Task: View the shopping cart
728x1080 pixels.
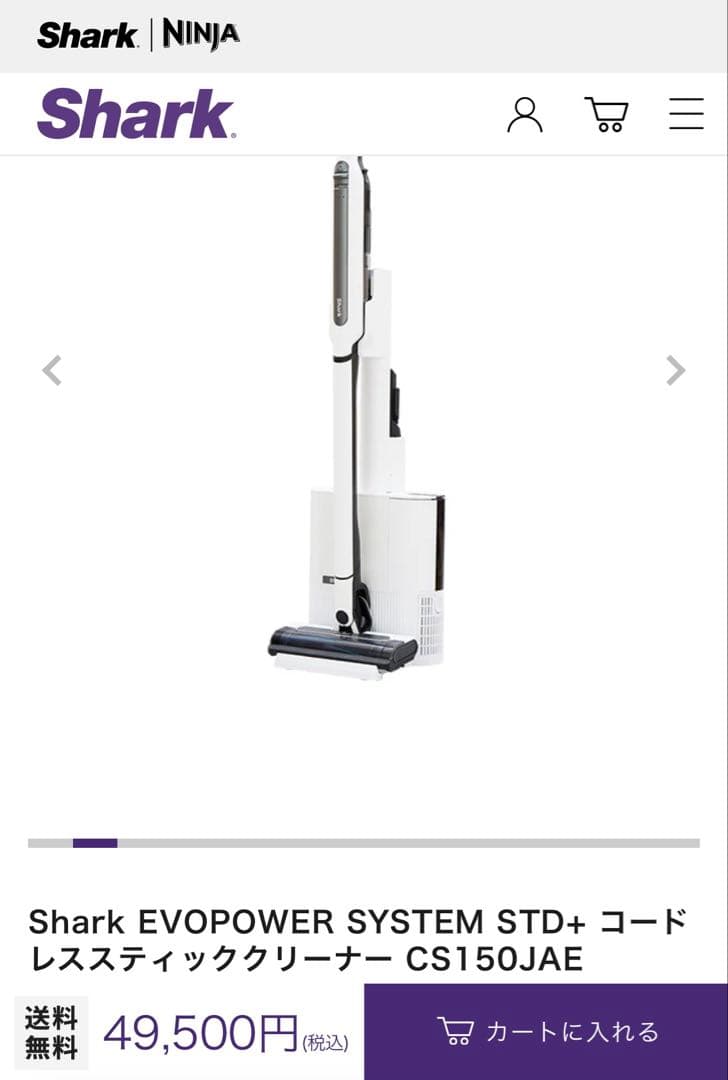Action: pyautogui.click(x=606, y=115)
